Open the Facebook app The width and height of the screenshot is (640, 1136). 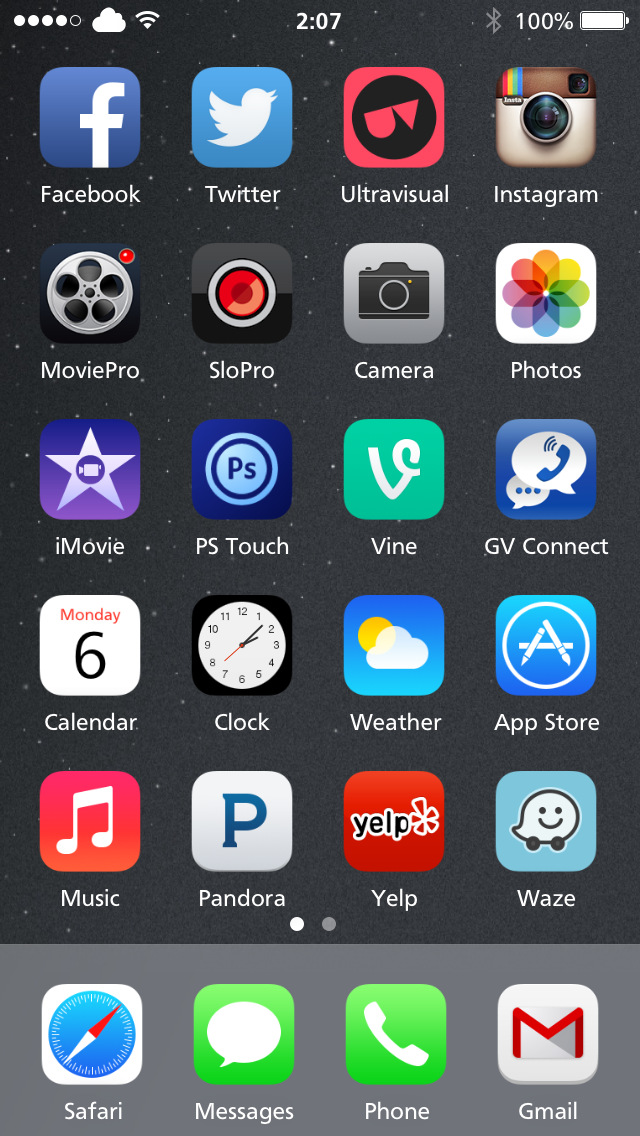pyautogui.click(x=90, y=117)
